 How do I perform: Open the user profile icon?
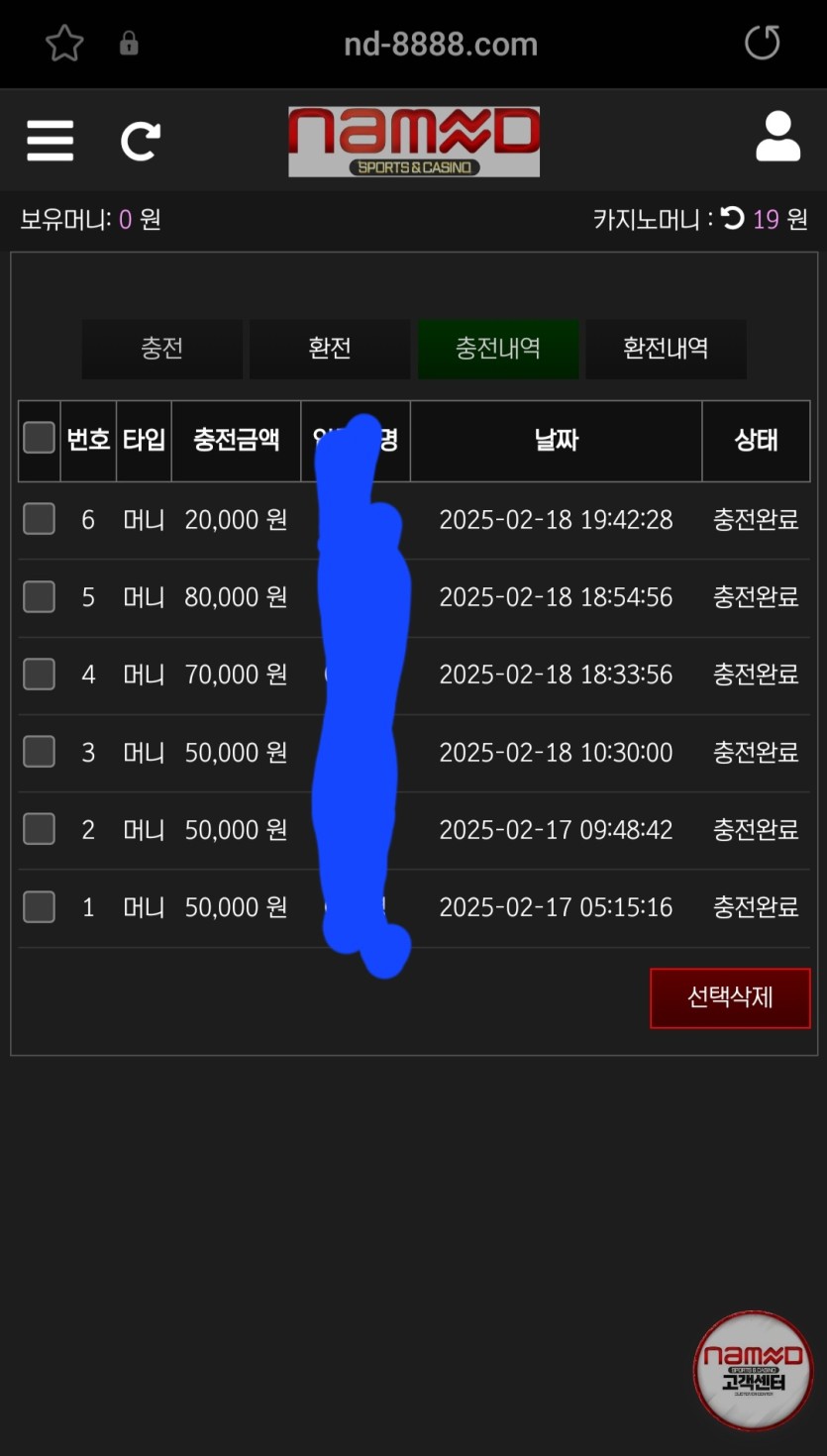click(x=777, y=137)
